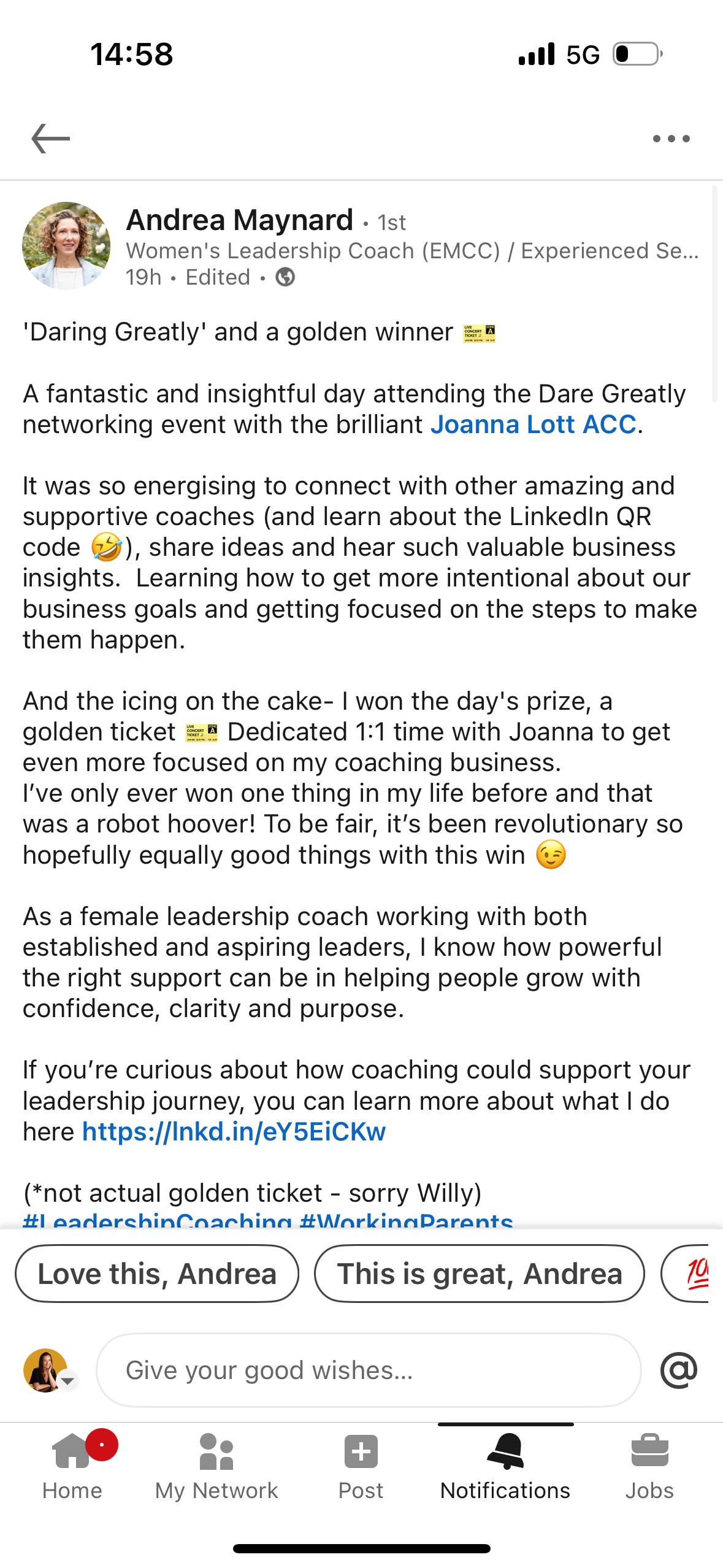Screen dimensions: 723x1568
Task: Go to the Home tab
Action: 72,1466
